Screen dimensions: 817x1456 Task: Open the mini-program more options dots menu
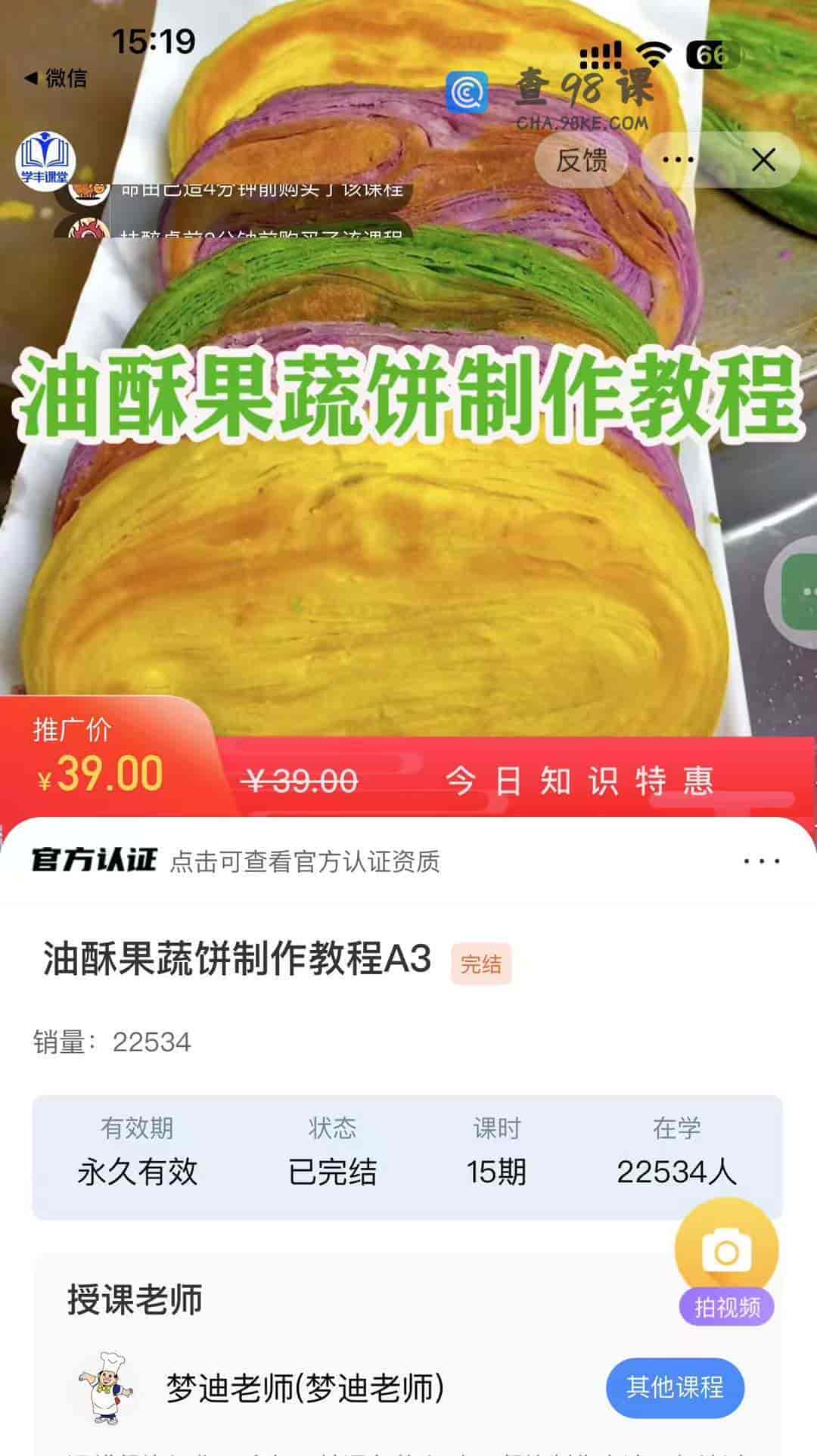677,159
